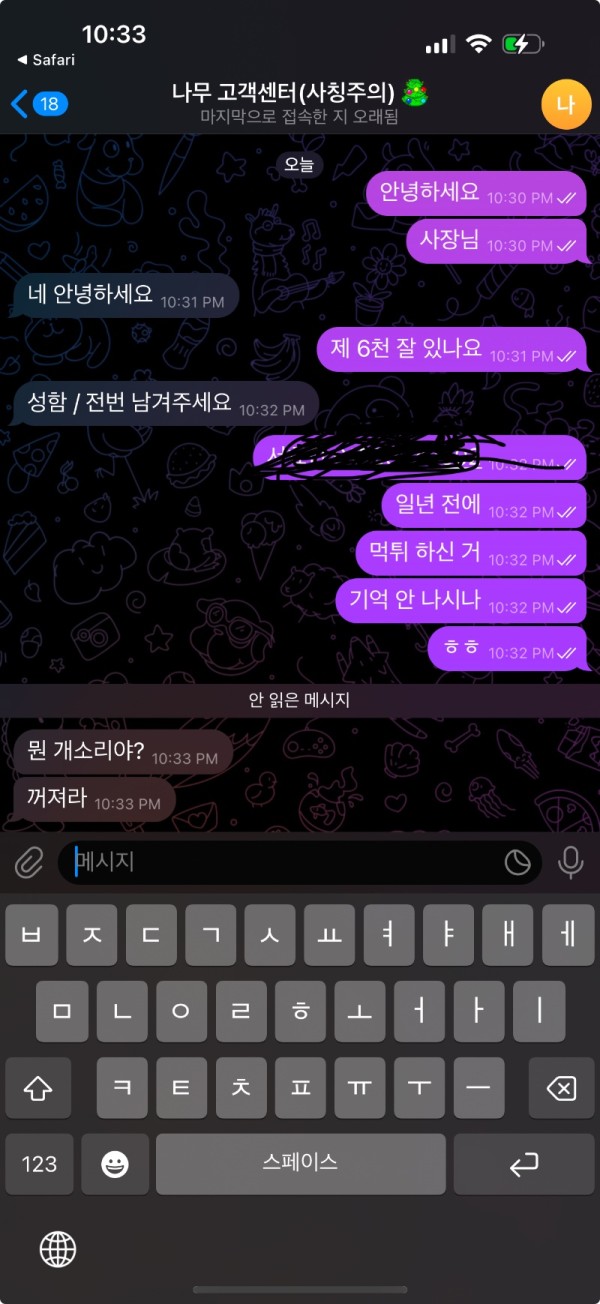Tap the return key on keyboard
Image resolution: width=600 pixels, height=1304 pixels.
(x=523, y=1164)
